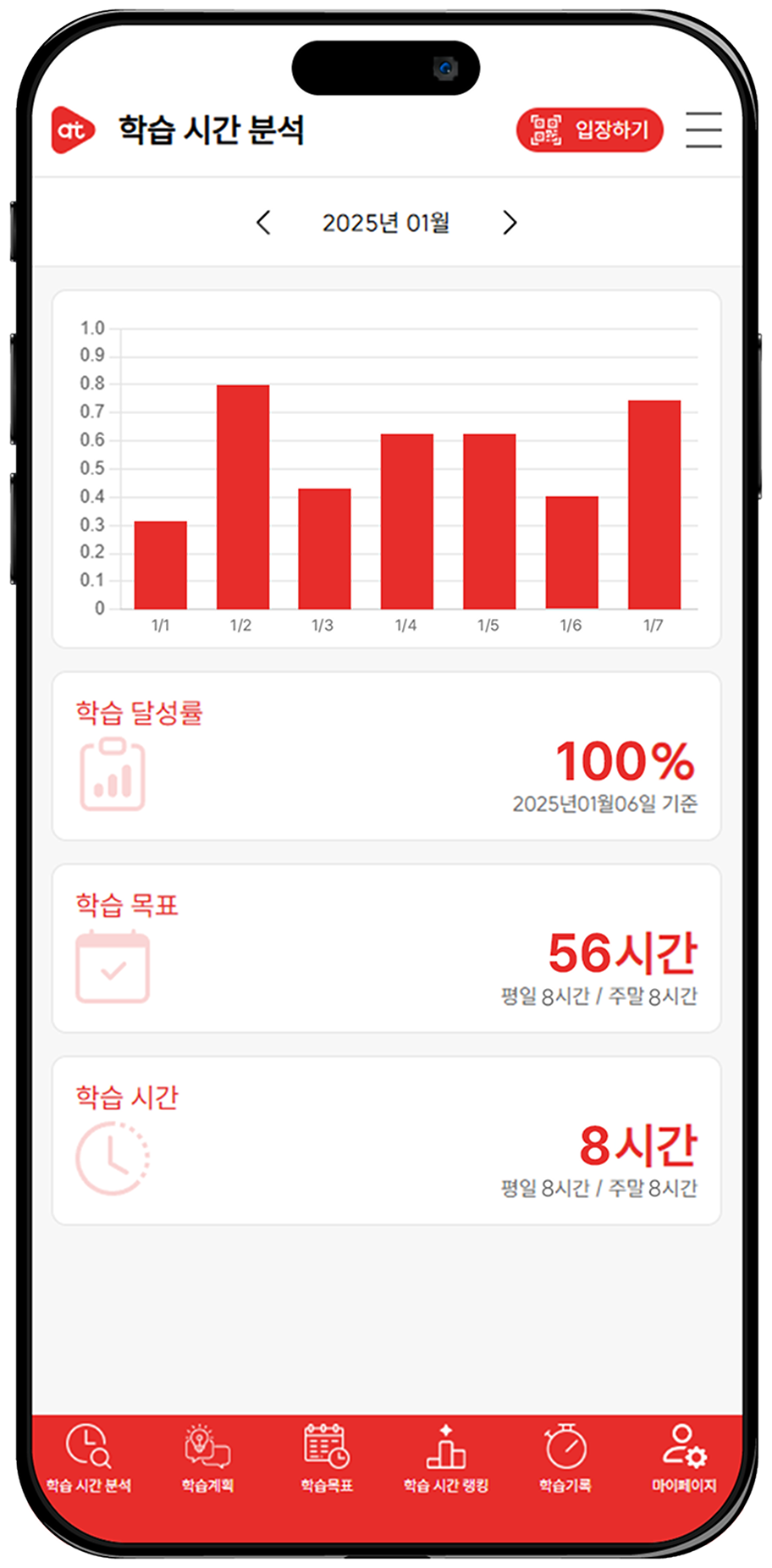Screen dimensions: 772x1568
Task: Open the 학습 시간 랭킹 tab
Action: pyautogui.click(x=446, y=1458)
